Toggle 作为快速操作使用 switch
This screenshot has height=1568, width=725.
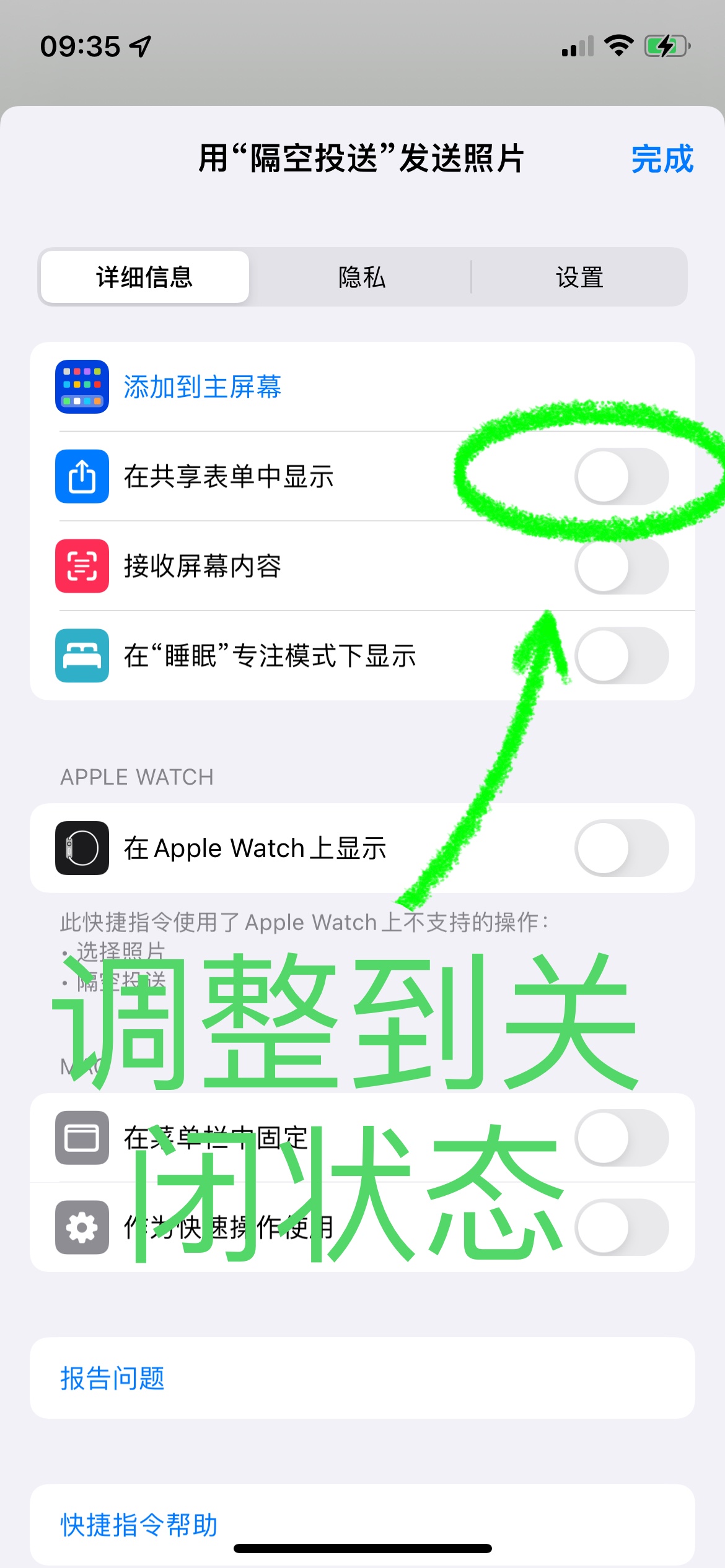(x=621, y=1227)
